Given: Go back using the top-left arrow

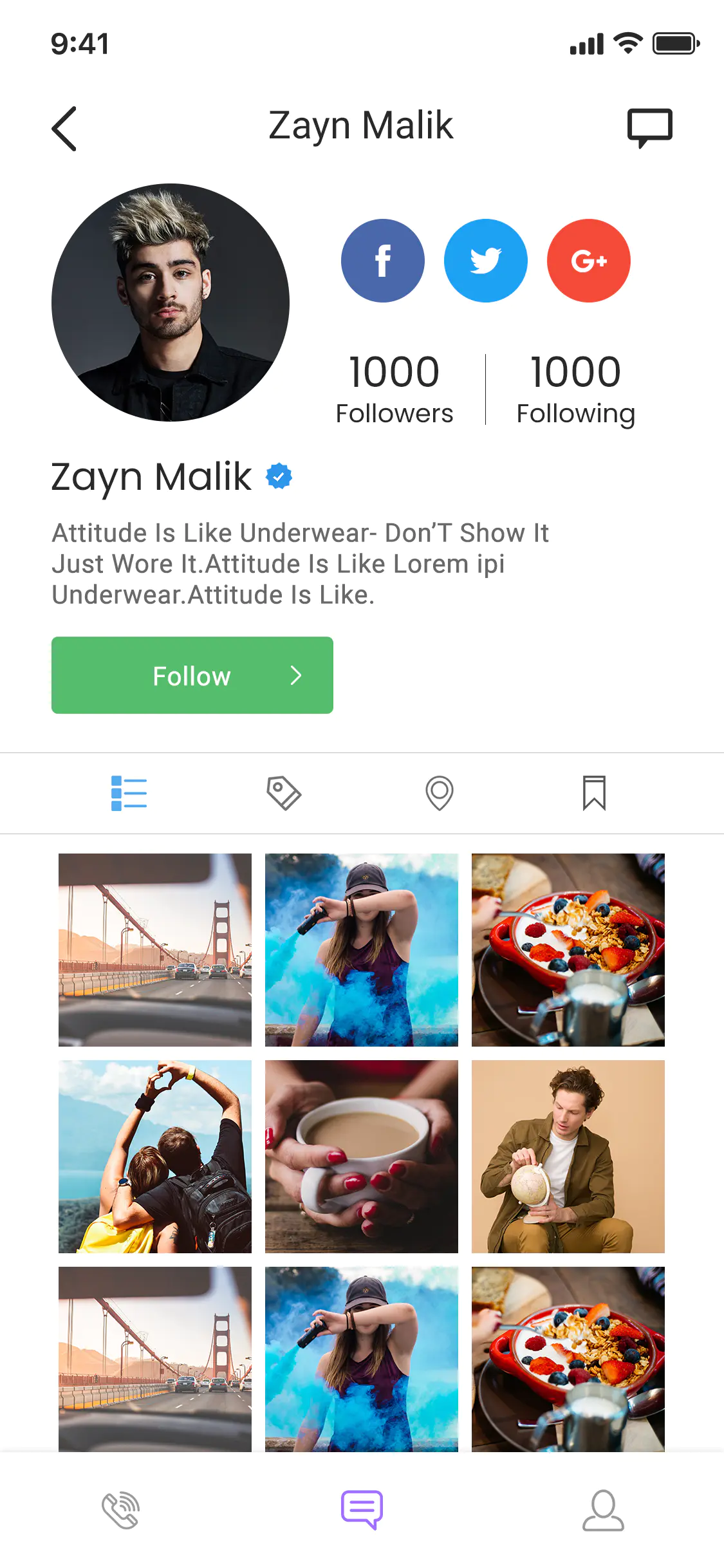Looking at the screenshot, I should click(x=64, y=129).
